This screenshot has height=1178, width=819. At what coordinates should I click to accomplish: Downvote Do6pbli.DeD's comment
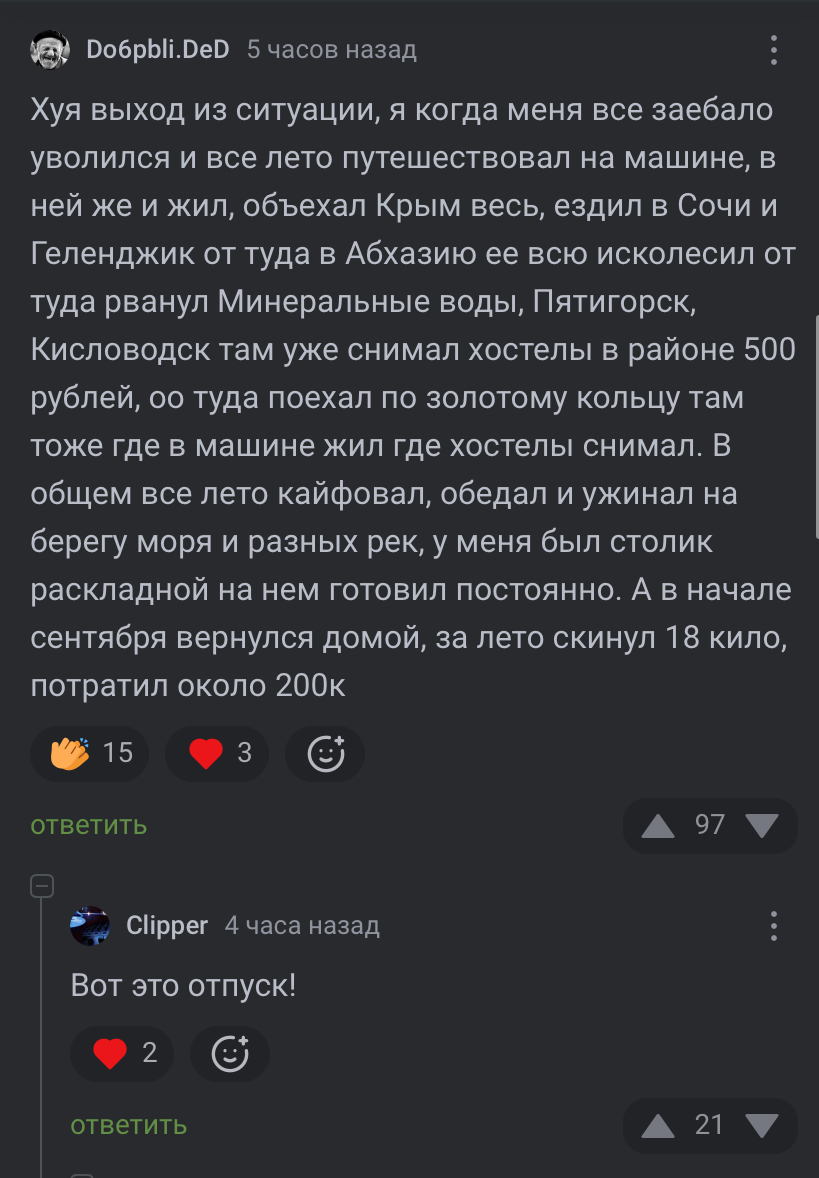click(762, 826)
